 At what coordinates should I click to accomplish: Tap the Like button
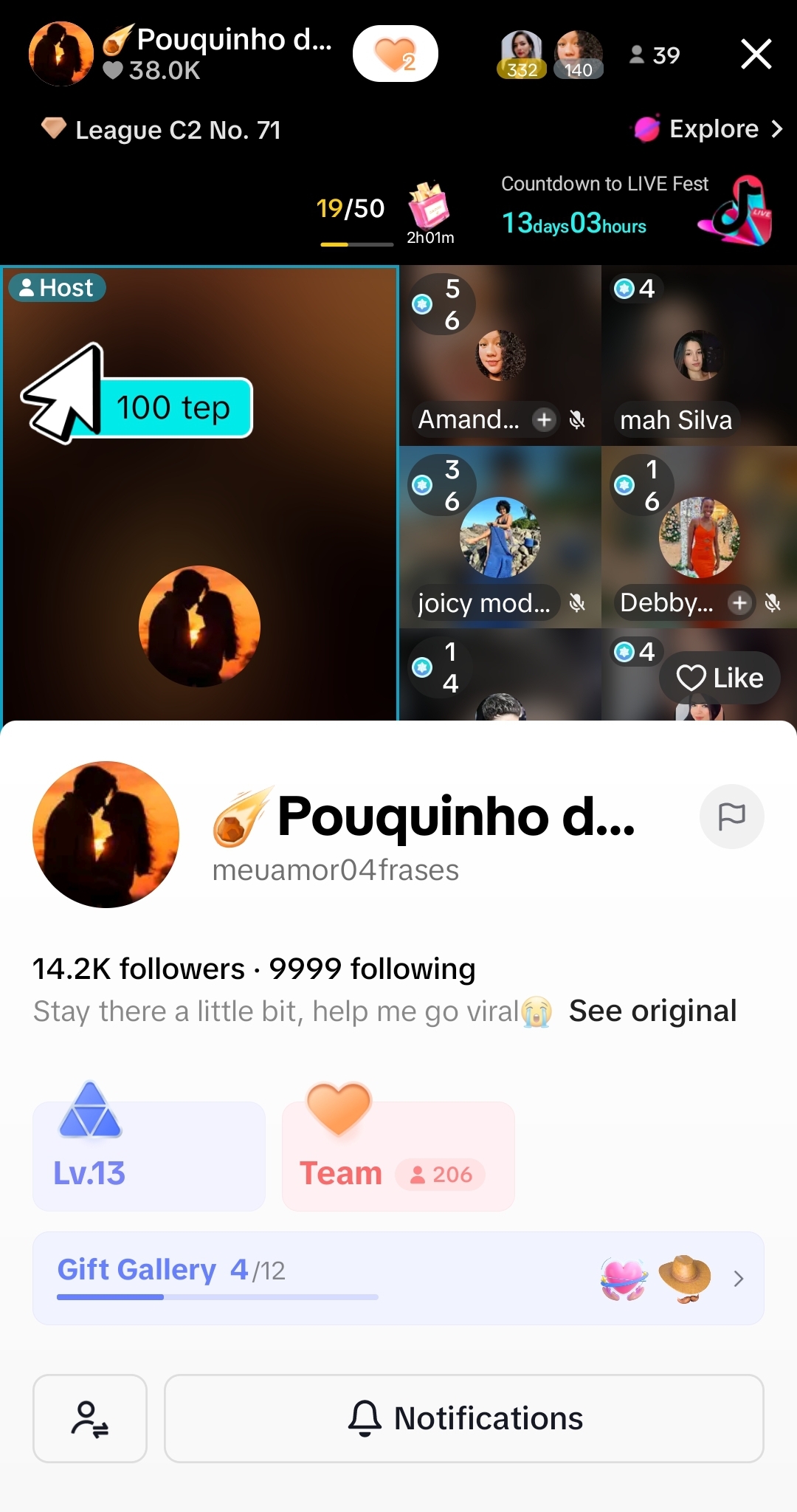[720, 678]
